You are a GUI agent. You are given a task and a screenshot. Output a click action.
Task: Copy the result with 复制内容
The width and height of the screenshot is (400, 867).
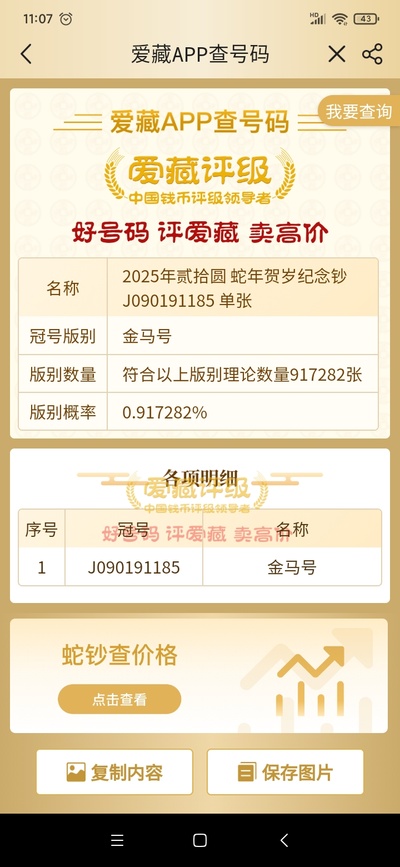115,772
